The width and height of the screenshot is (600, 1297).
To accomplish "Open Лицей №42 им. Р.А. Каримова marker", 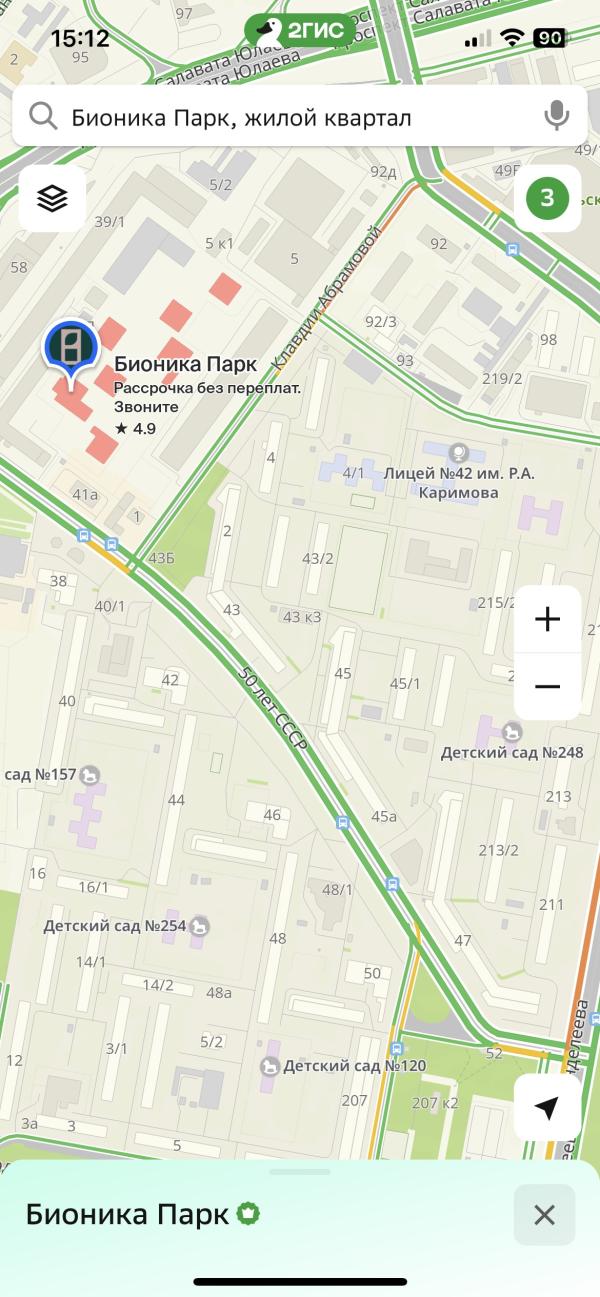I will coord(460,454).
